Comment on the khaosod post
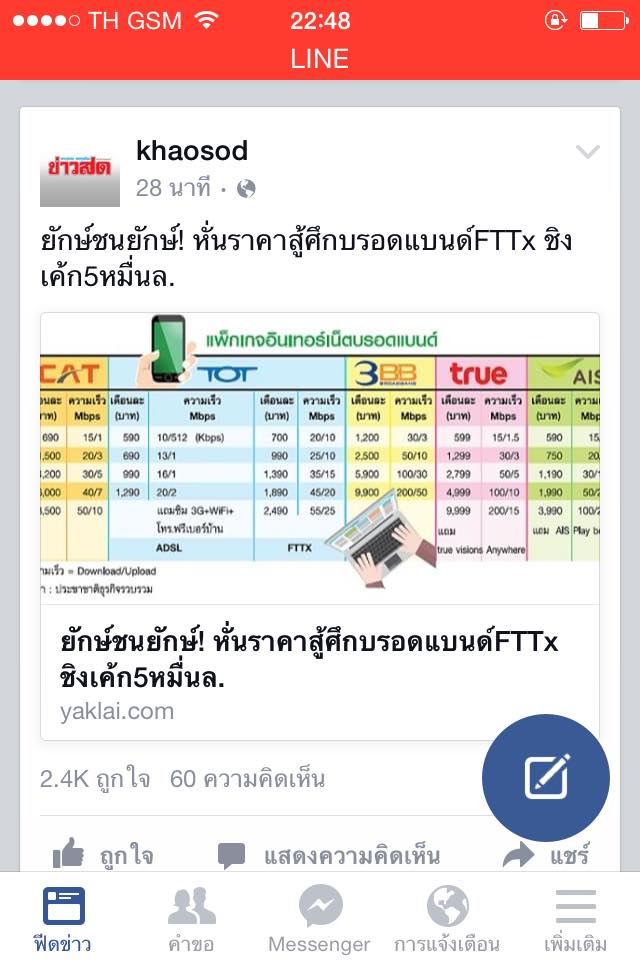The image size is (640, 960). click(330, 855)
